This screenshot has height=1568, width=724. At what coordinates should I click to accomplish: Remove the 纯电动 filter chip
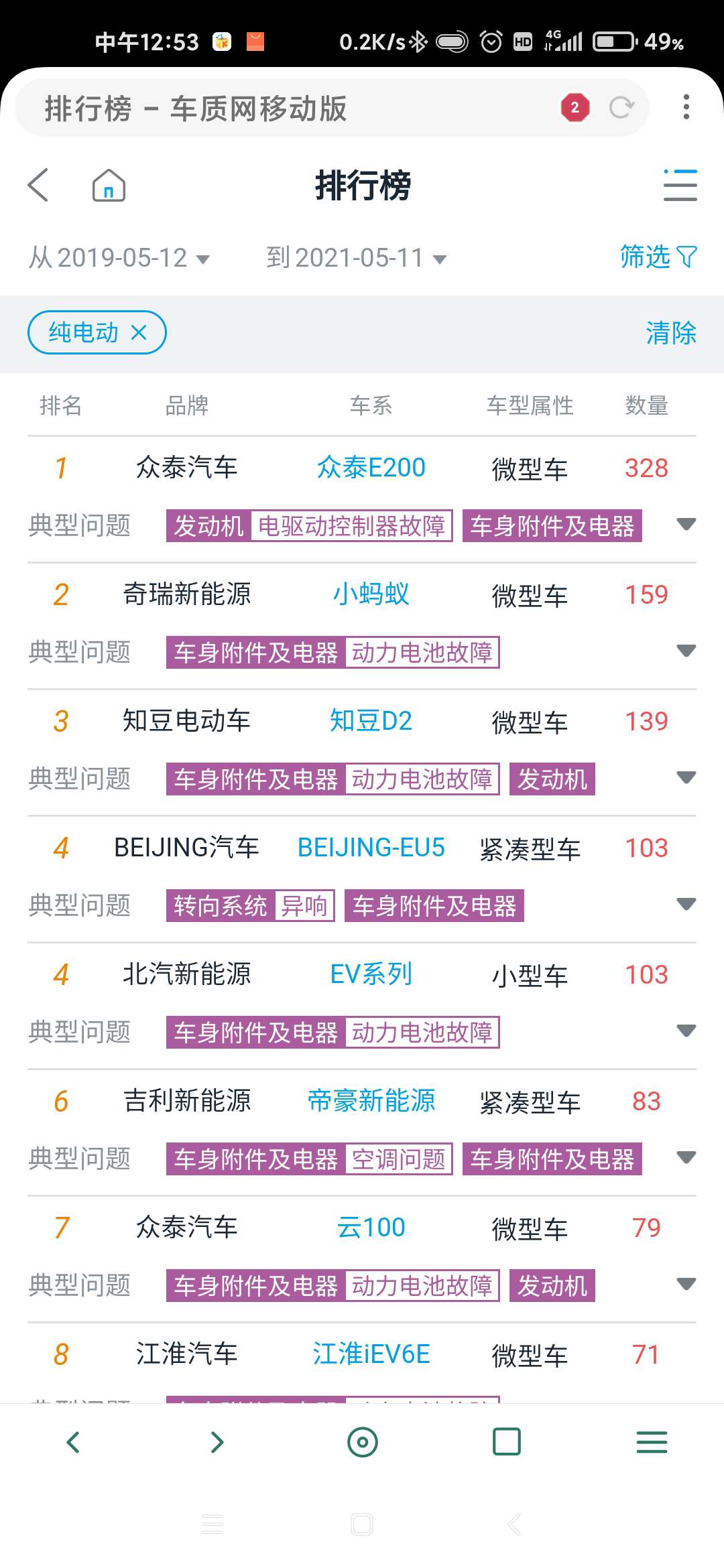click(x=139, y=332)
